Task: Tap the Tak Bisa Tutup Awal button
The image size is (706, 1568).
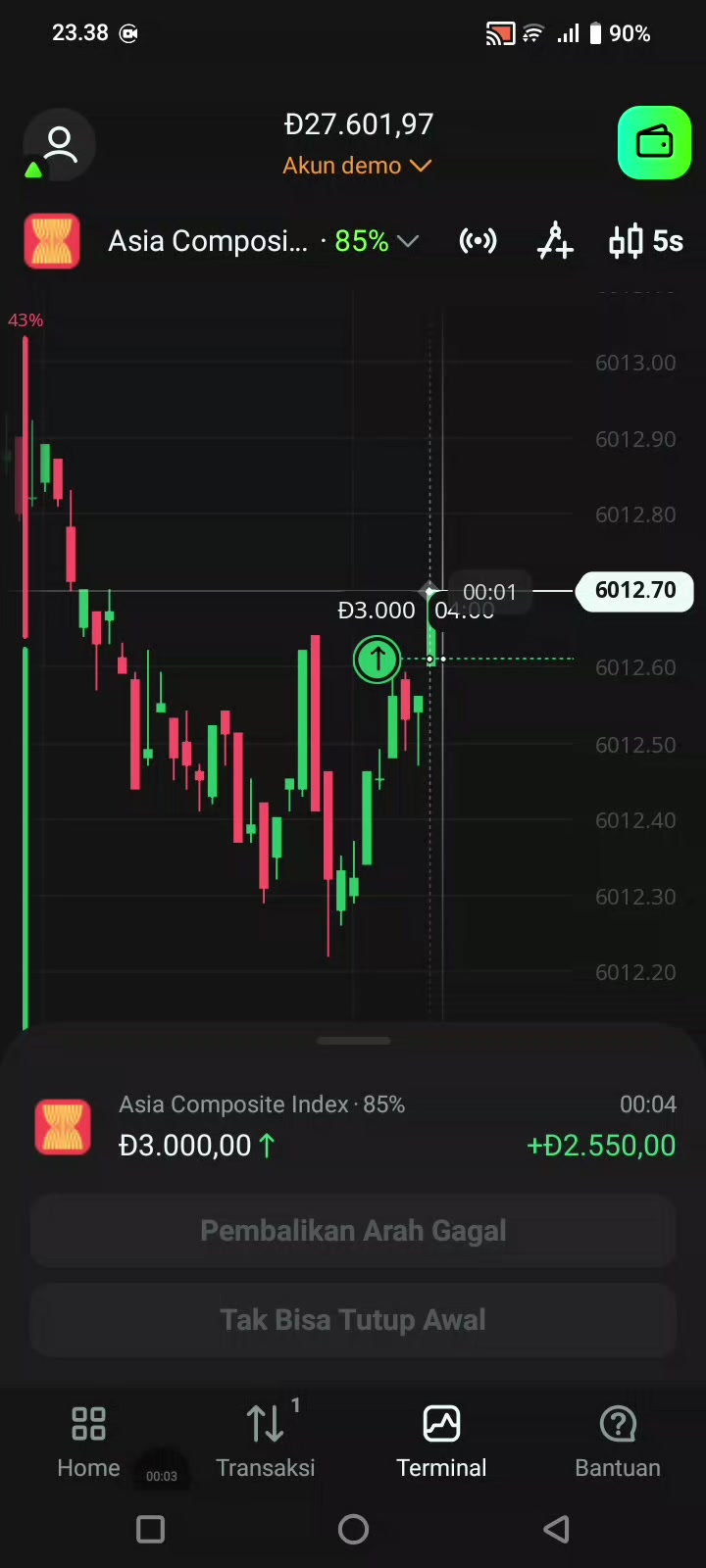Action: point(353,1320)
